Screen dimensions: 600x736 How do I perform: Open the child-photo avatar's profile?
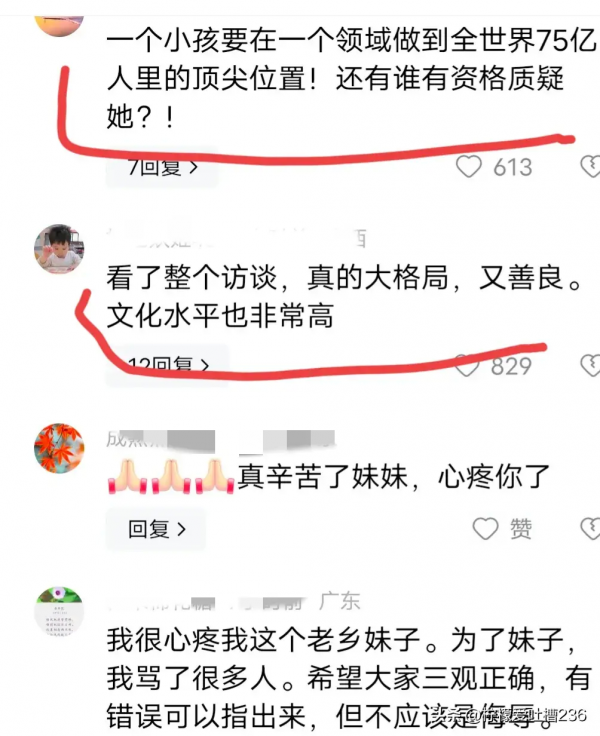(59, 249)
